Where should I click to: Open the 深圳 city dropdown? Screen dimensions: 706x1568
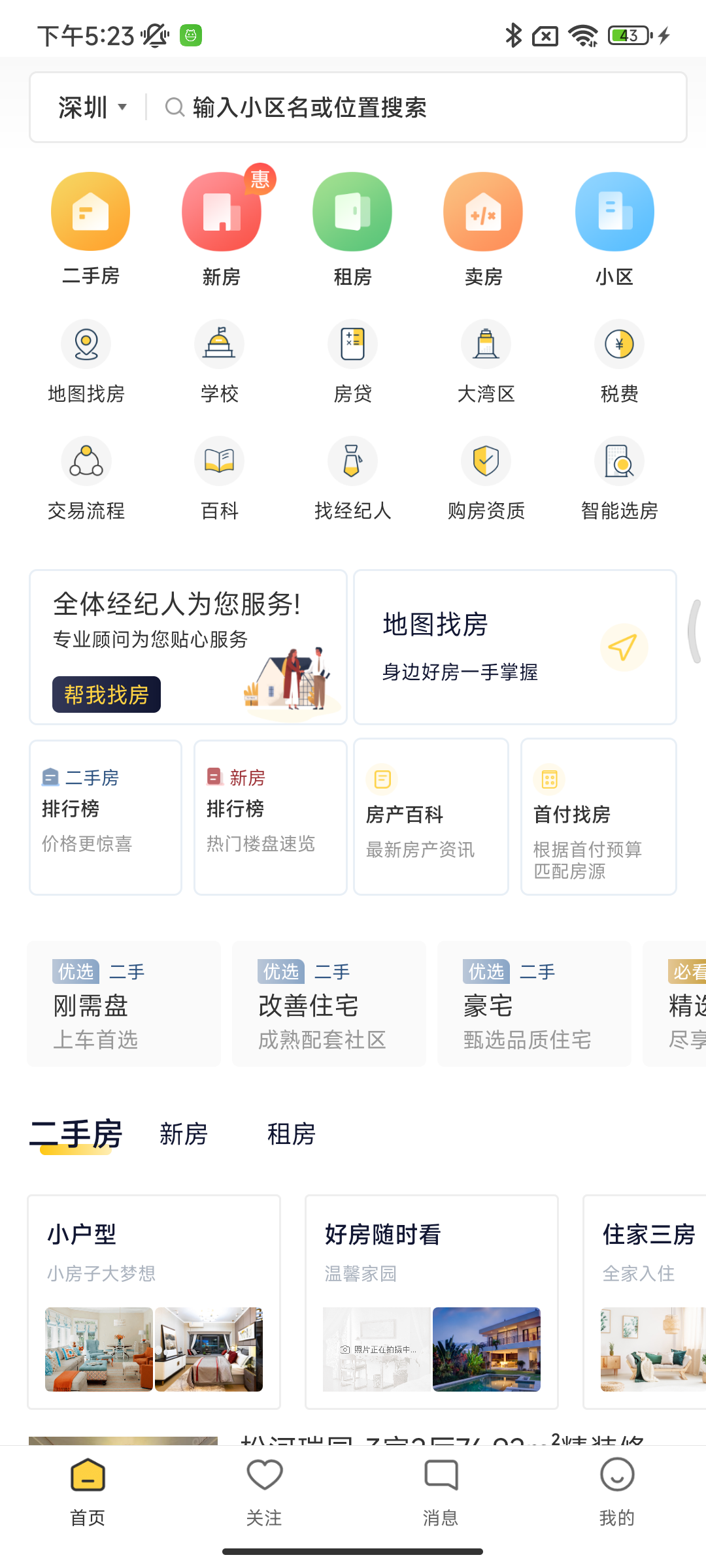tap(92, 107)
